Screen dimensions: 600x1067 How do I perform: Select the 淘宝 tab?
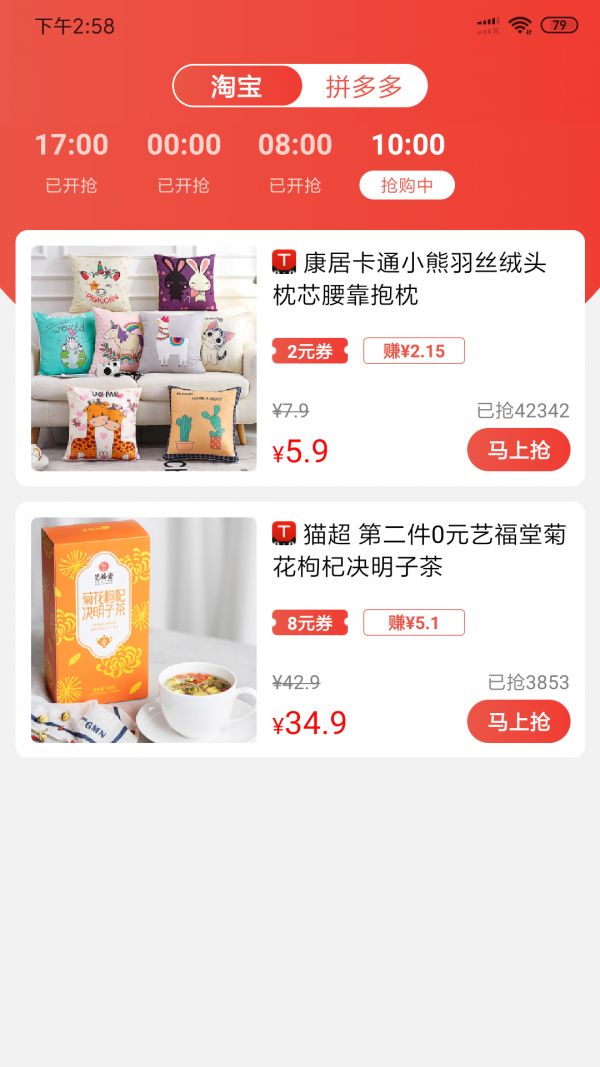click(237, 86)
